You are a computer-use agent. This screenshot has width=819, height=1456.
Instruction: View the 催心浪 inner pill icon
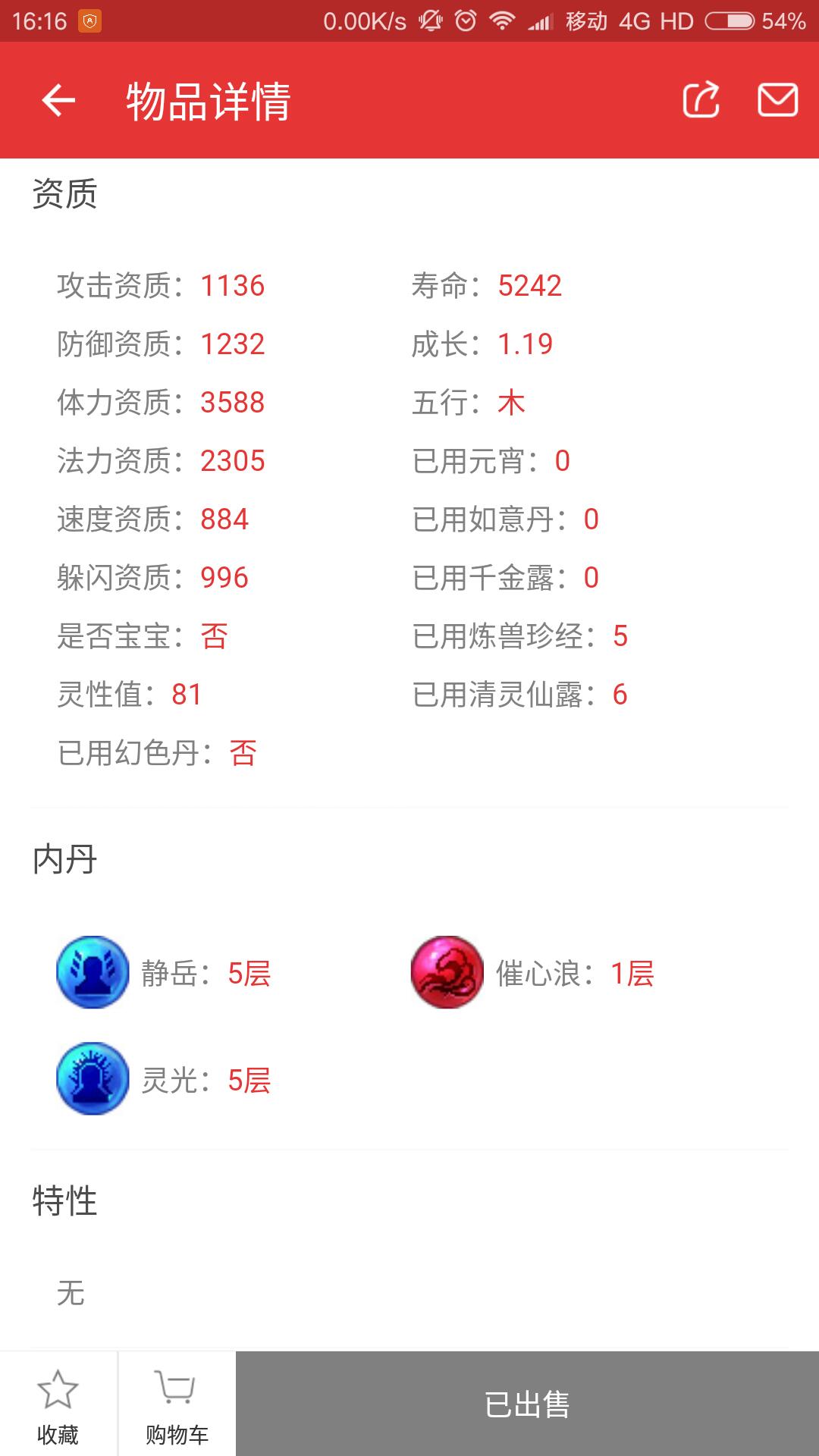tap(447, 972)
